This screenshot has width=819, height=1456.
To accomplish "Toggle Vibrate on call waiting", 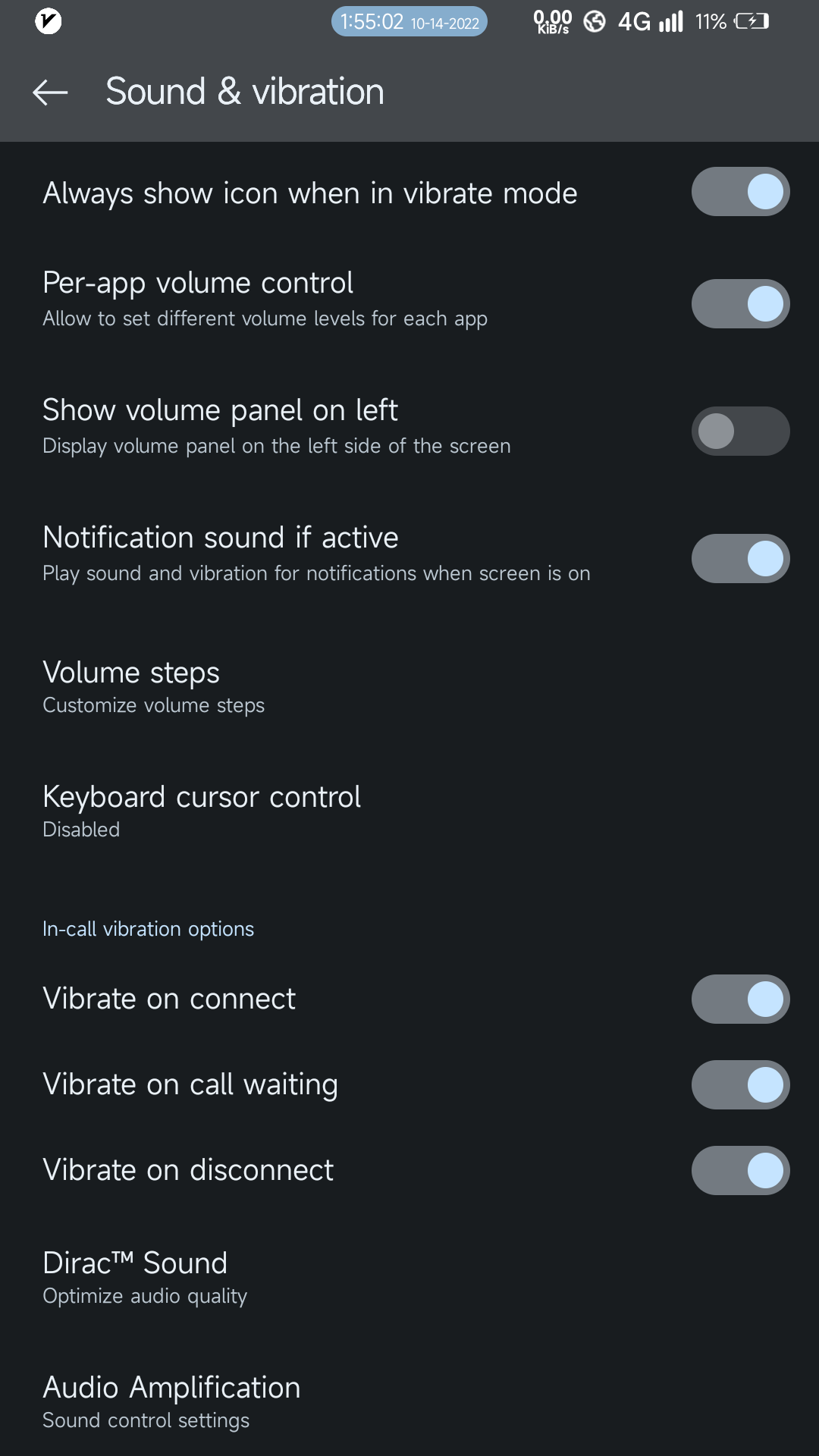I will click(740, 1084).
